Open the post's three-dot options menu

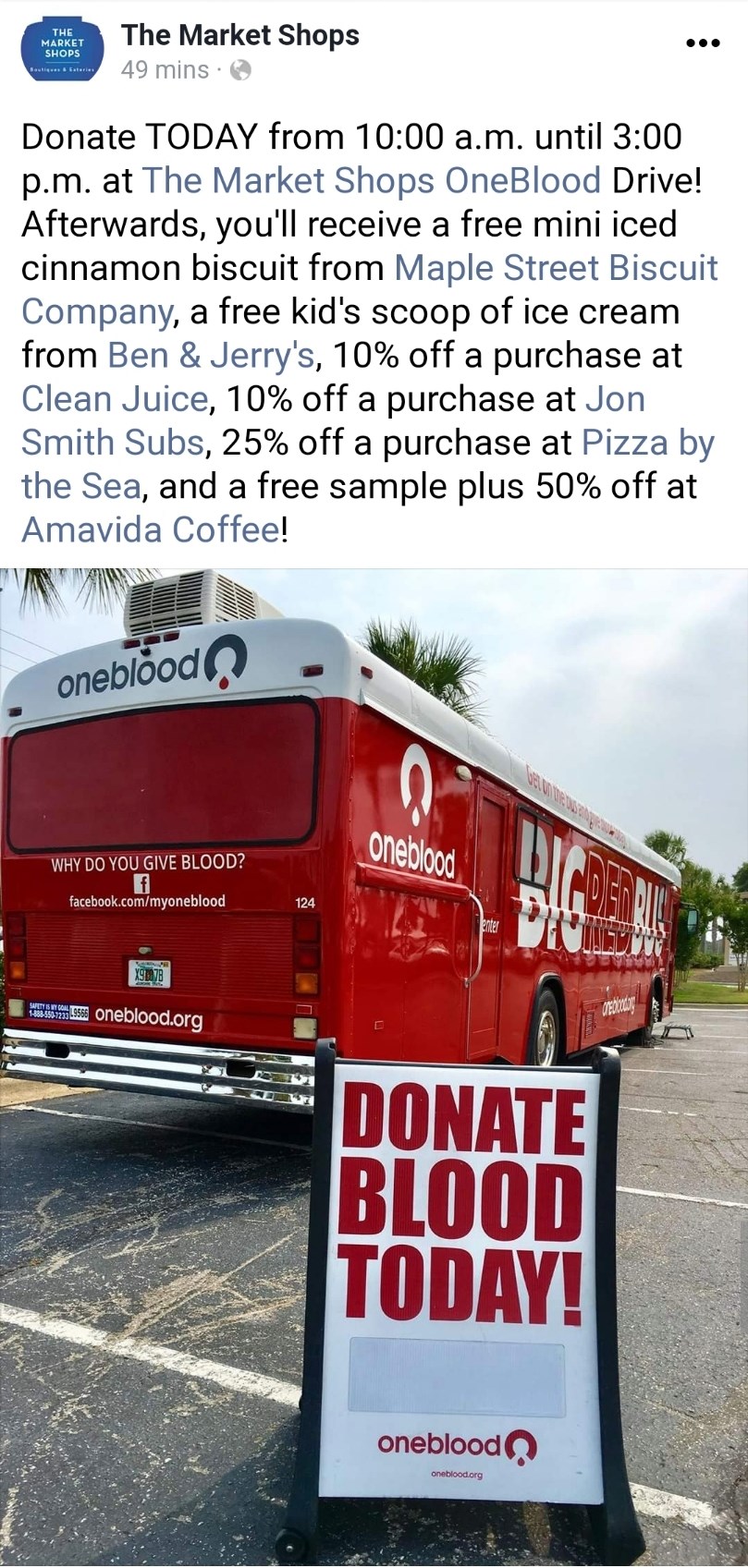[x=702, y=43]
